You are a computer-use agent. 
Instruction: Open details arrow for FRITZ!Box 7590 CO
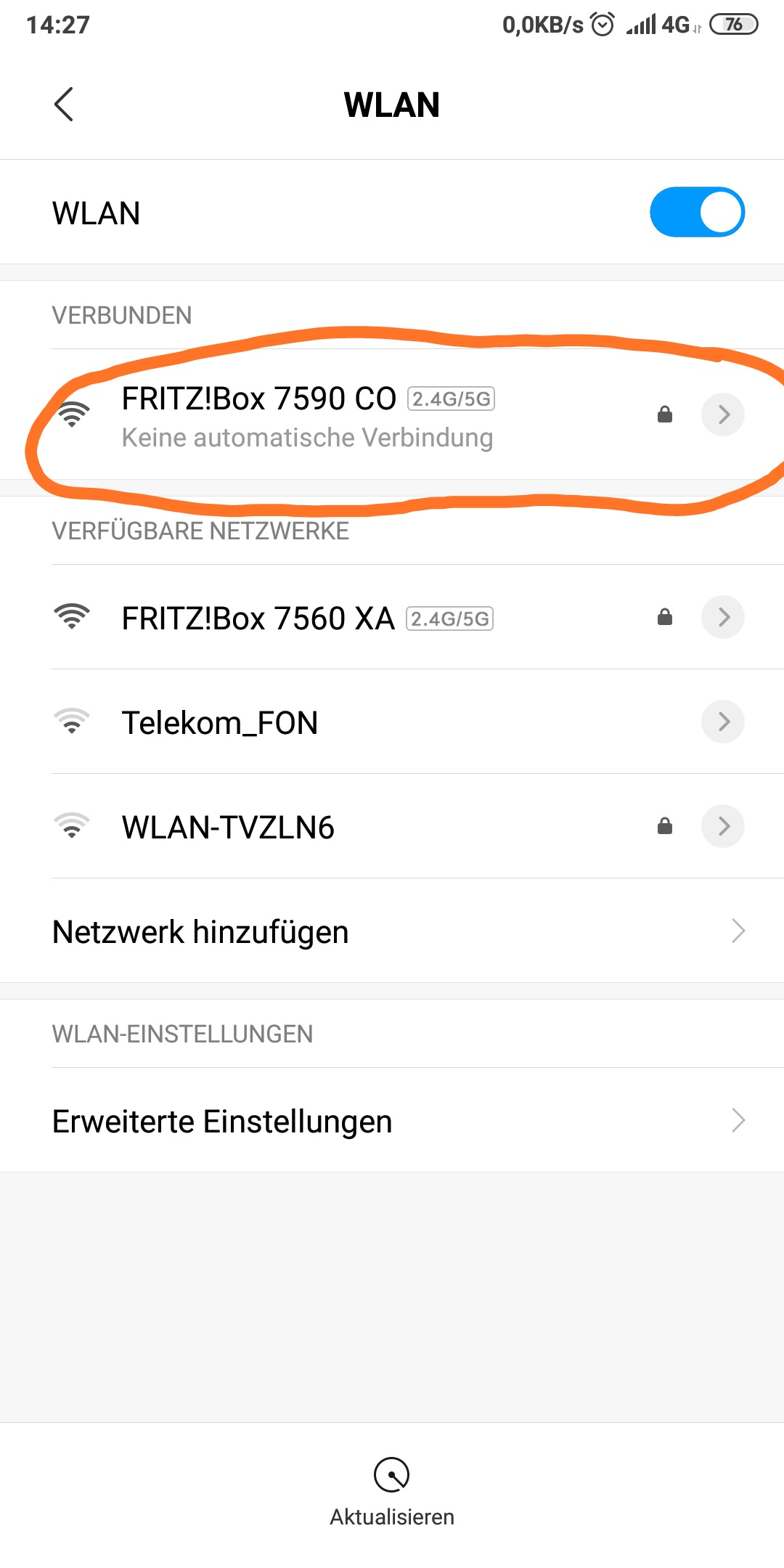tap(723, 415)
